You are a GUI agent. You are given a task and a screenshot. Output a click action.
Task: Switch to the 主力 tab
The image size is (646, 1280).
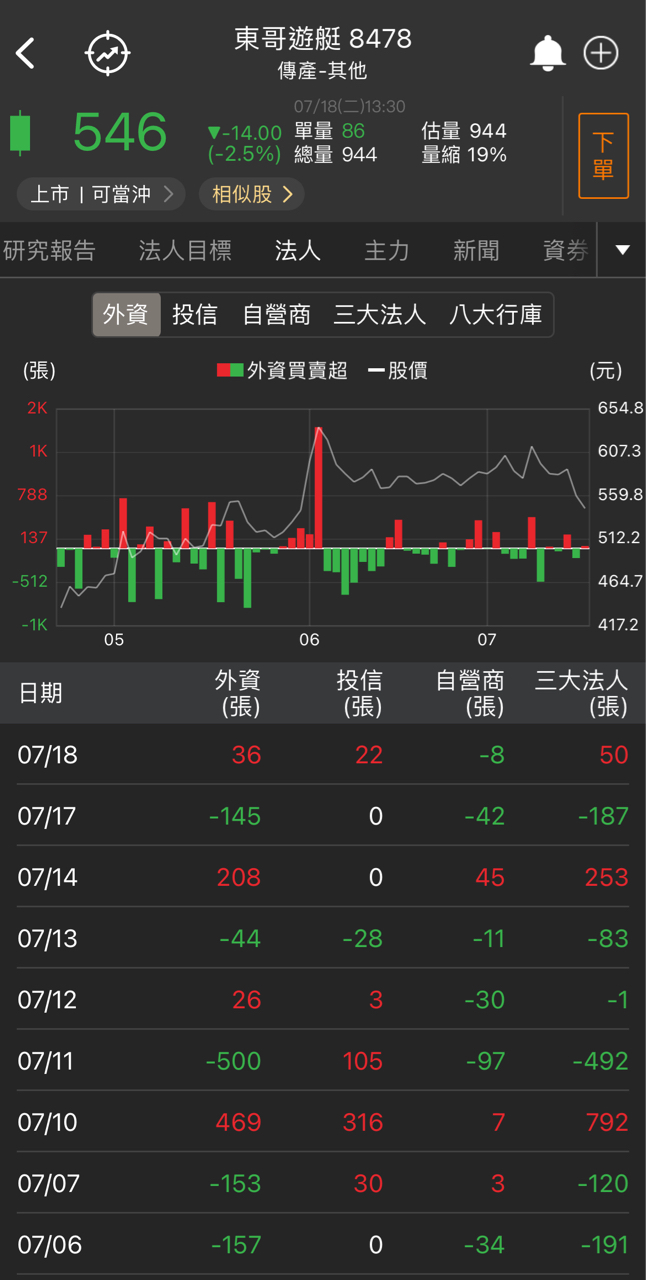pos(386,251)
